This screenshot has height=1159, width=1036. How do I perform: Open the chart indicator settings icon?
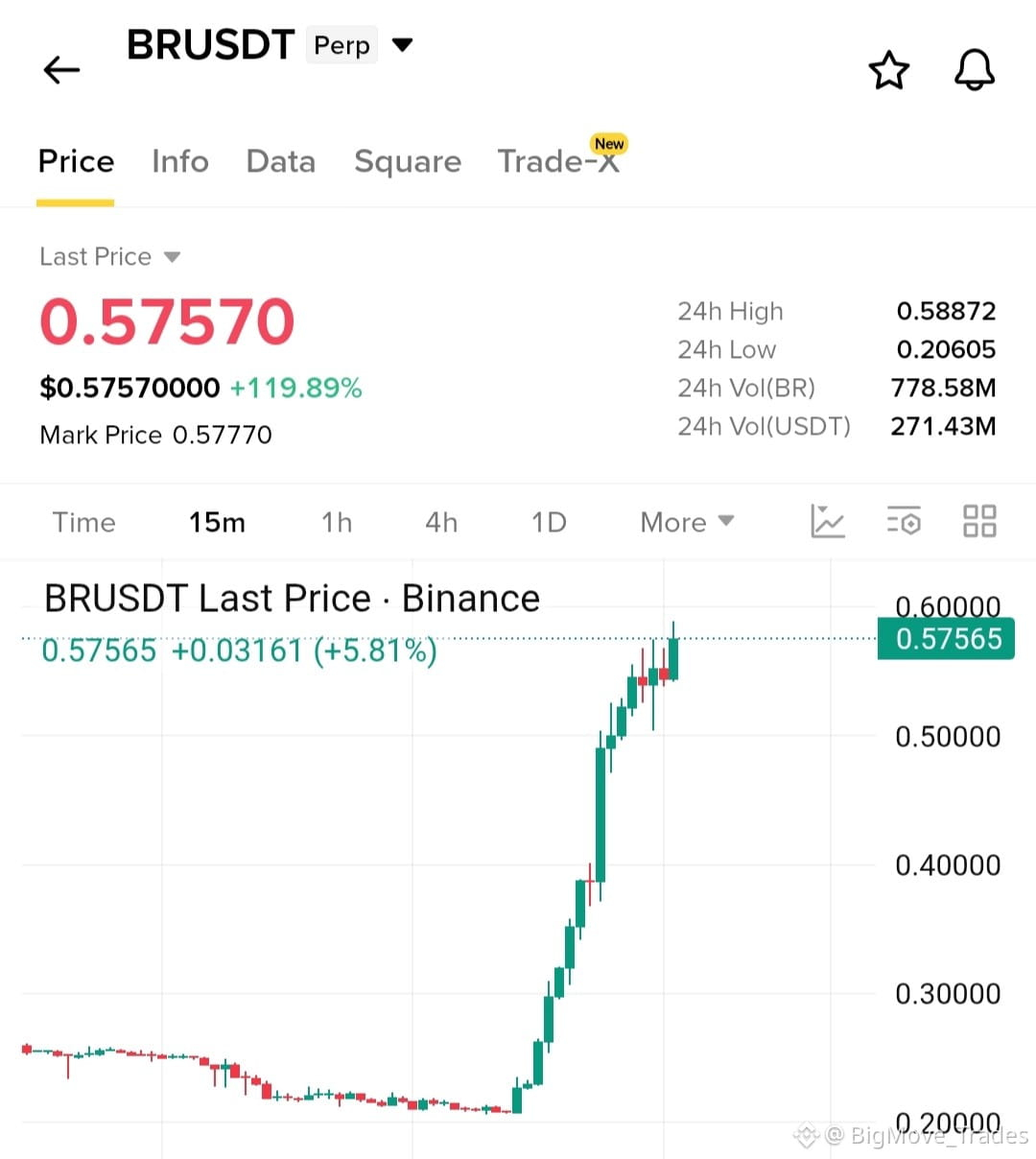pyautogui.click(x=904, y=521)
